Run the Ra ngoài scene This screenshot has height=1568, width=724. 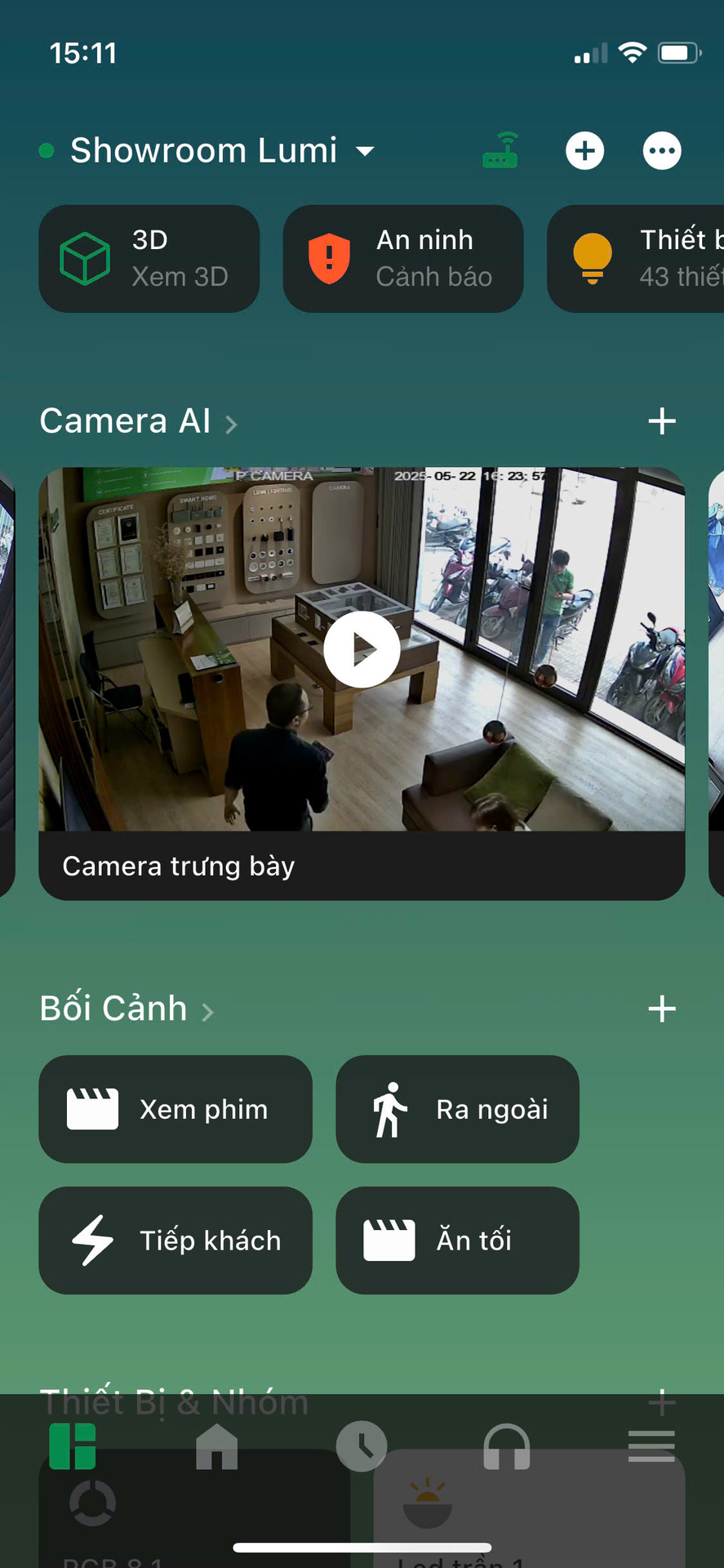(x=457, y=1109)
